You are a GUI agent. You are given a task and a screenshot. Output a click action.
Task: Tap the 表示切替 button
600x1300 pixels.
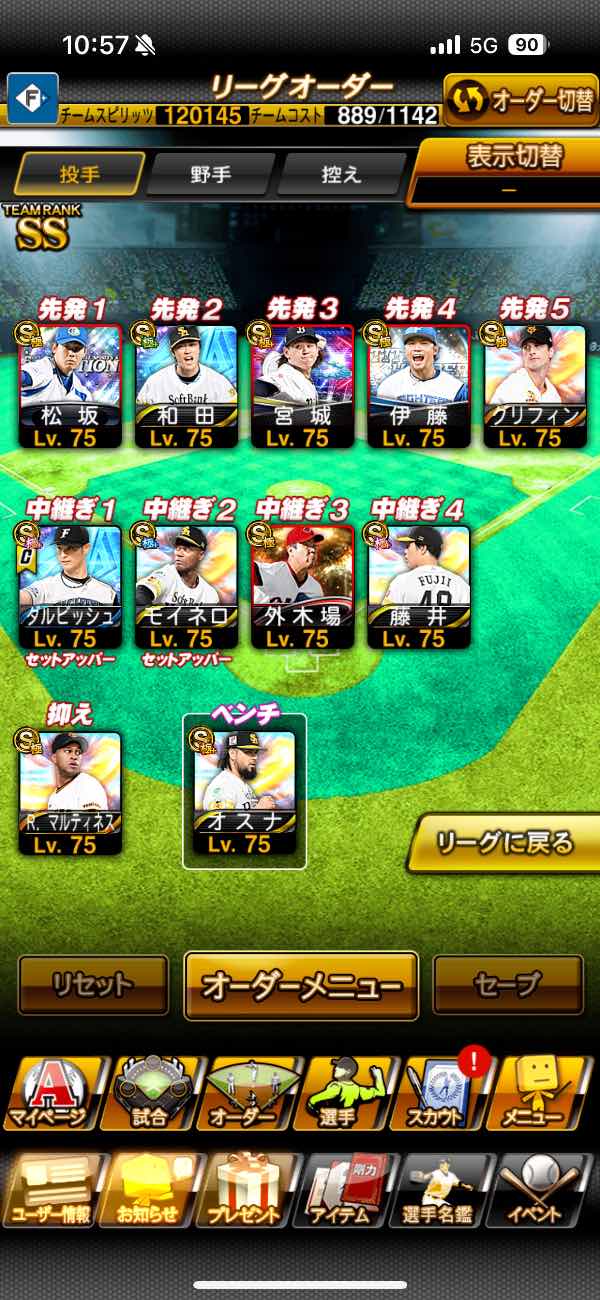513,169
